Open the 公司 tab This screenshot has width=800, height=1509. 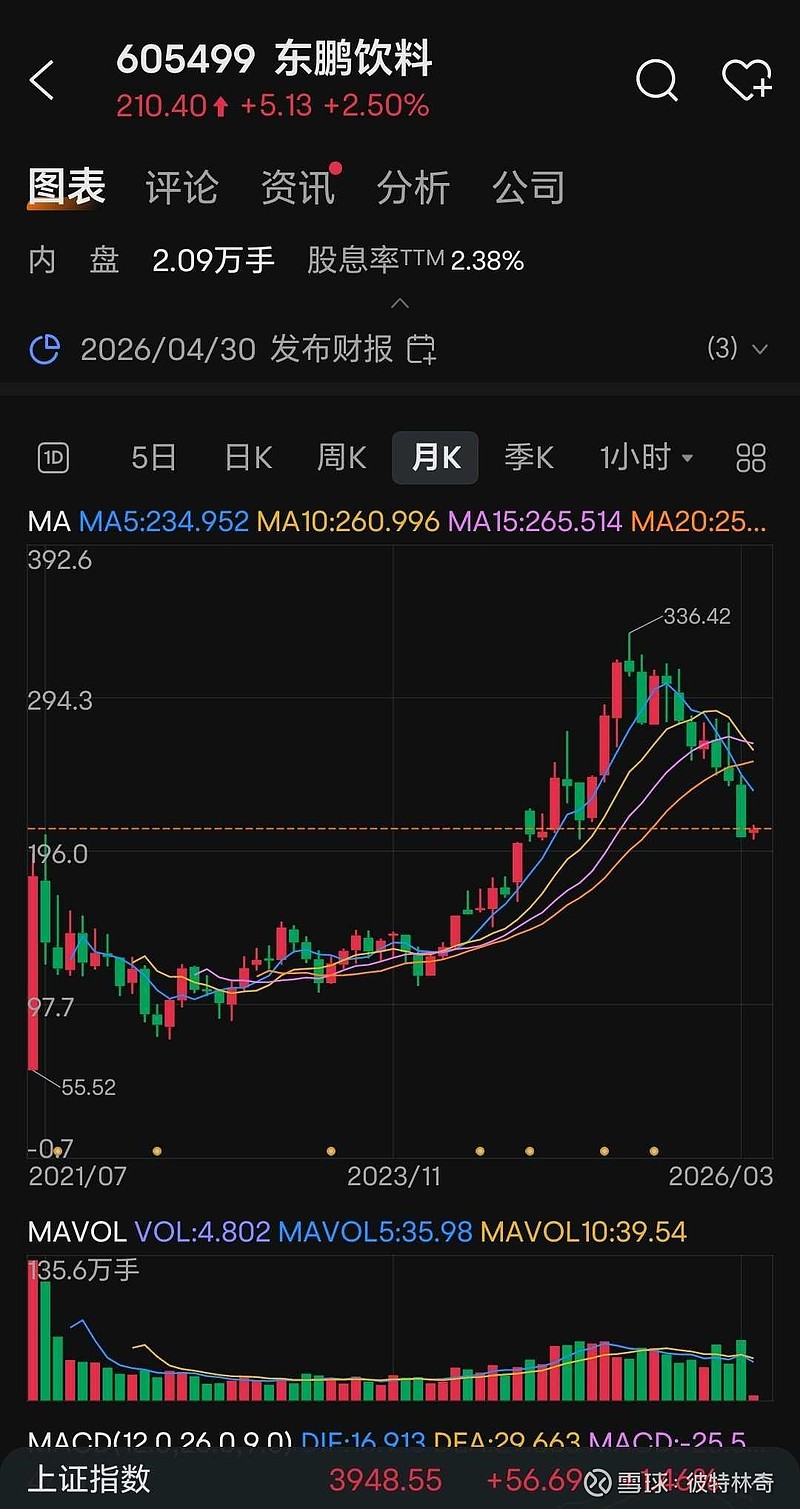(x=528, y=188)
